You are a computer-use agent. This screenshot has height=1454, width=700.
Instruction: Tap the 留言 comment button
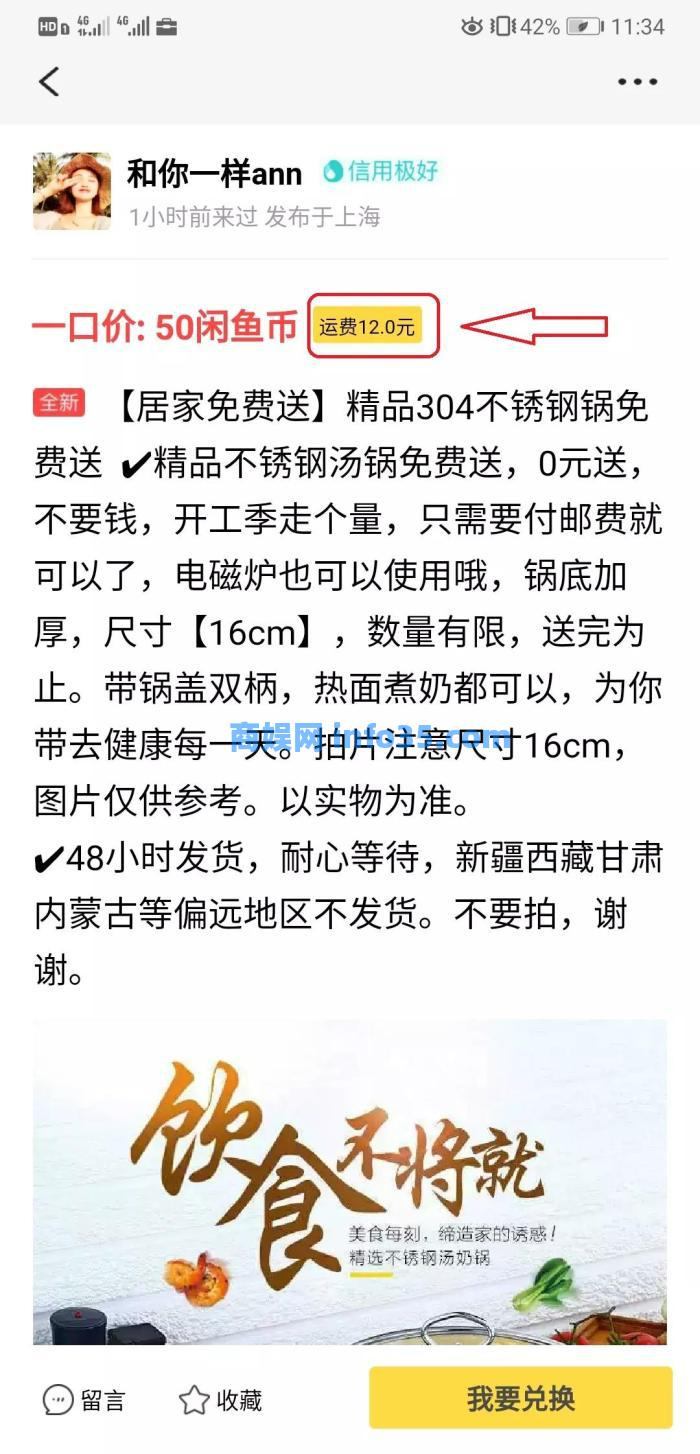point(84,1400)
